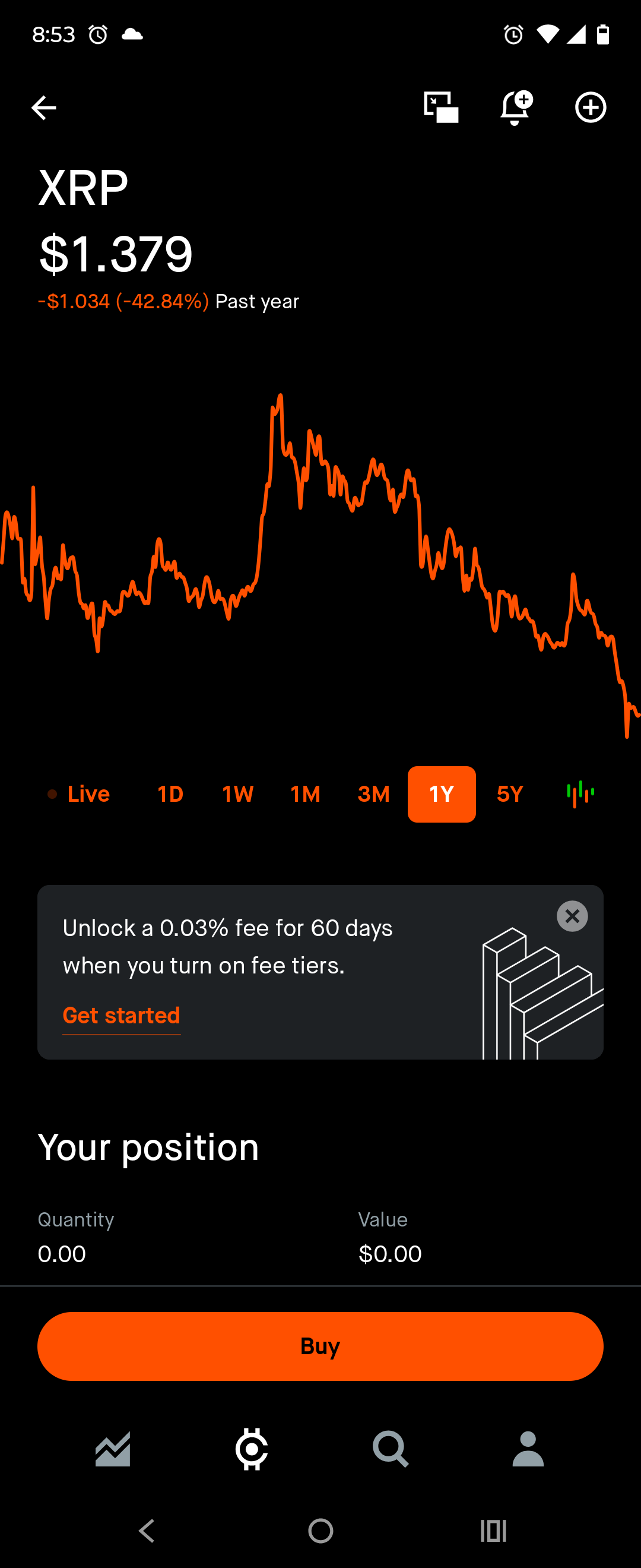Select the 1D chart range
641x1568 pixels.
(170, 794)
